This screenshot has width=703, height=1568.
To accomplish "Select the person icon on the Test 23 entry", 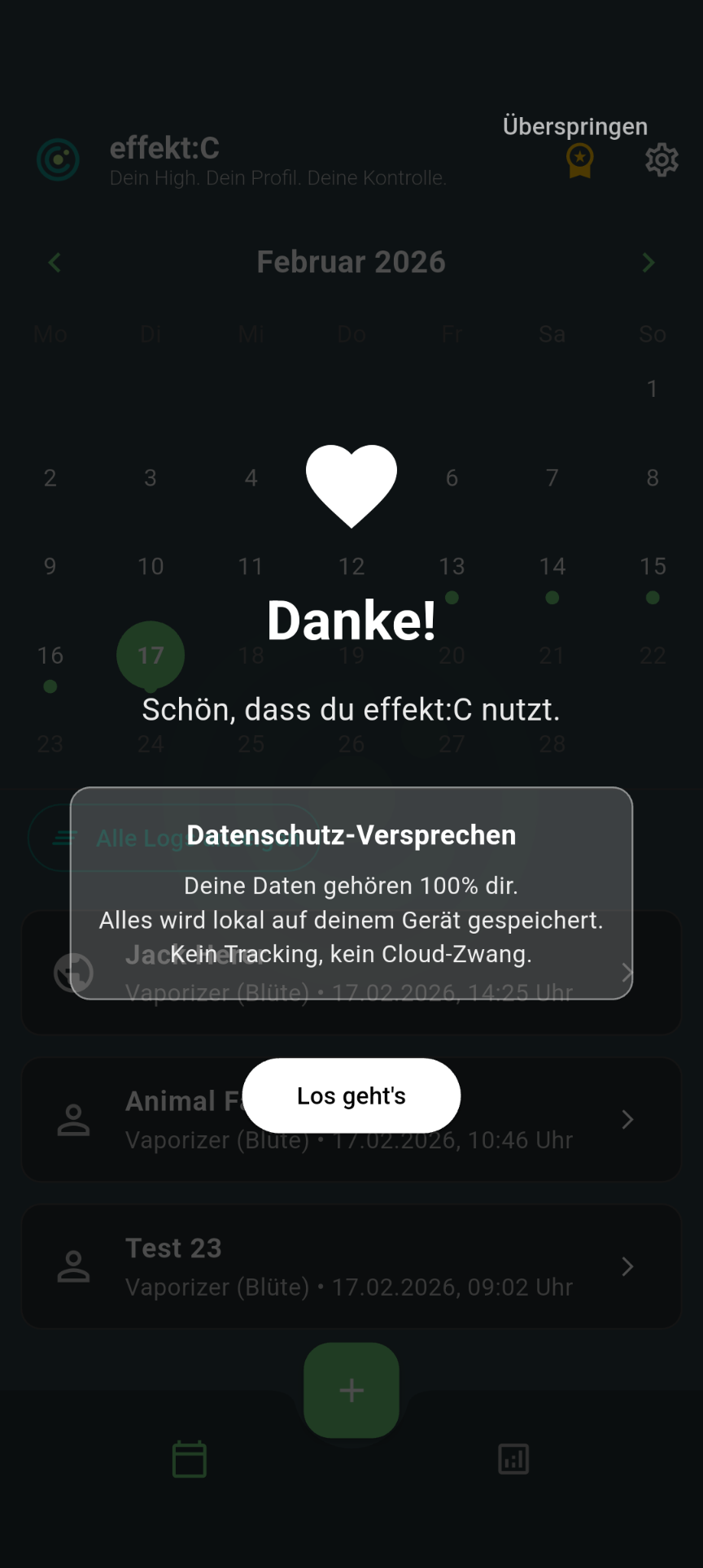I will click(x=72, y=1266).
